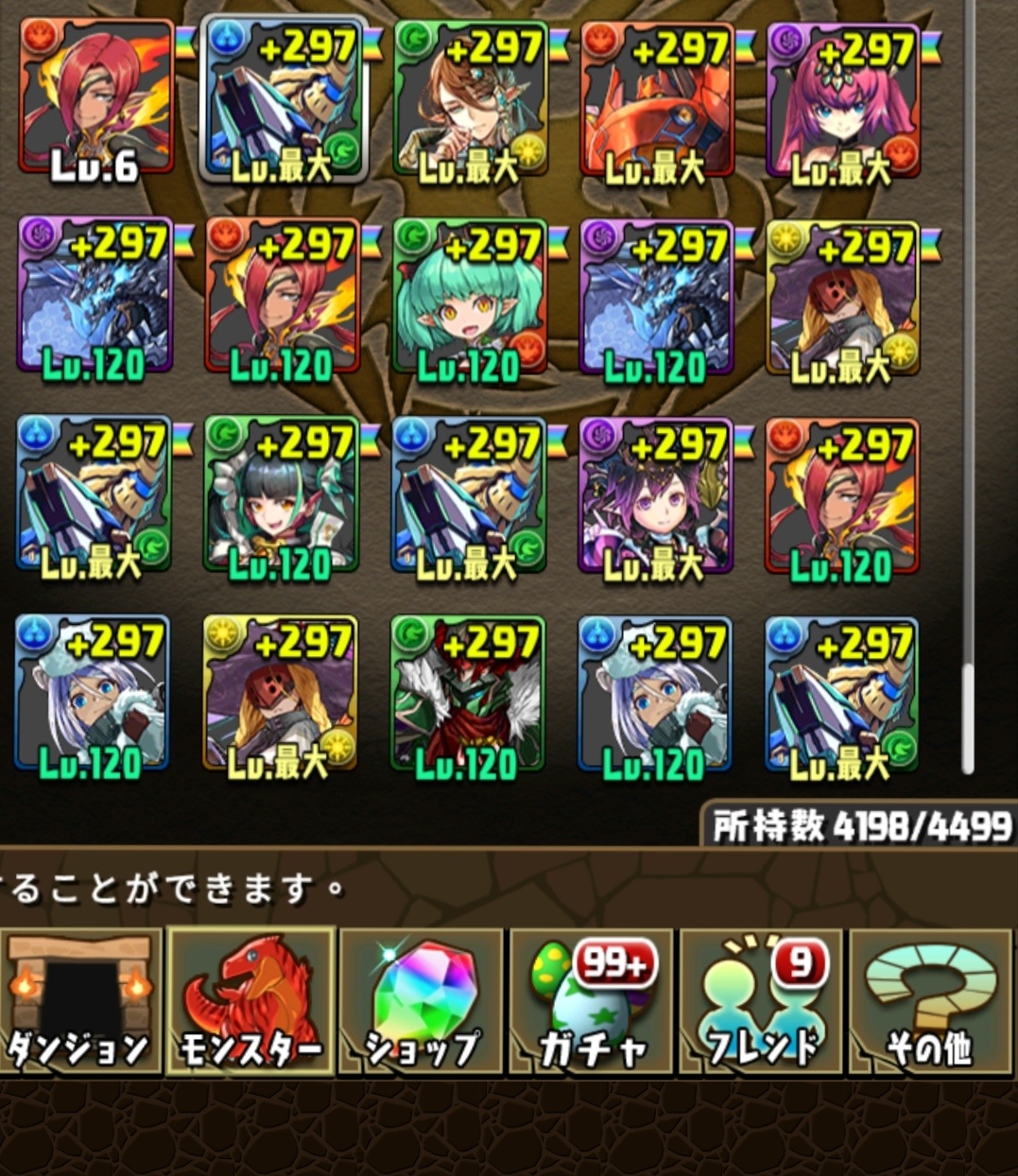1018x1176 pixels.
Task: Open the ガチャ tab with 99+ badge
Action: coord(592,1004)
